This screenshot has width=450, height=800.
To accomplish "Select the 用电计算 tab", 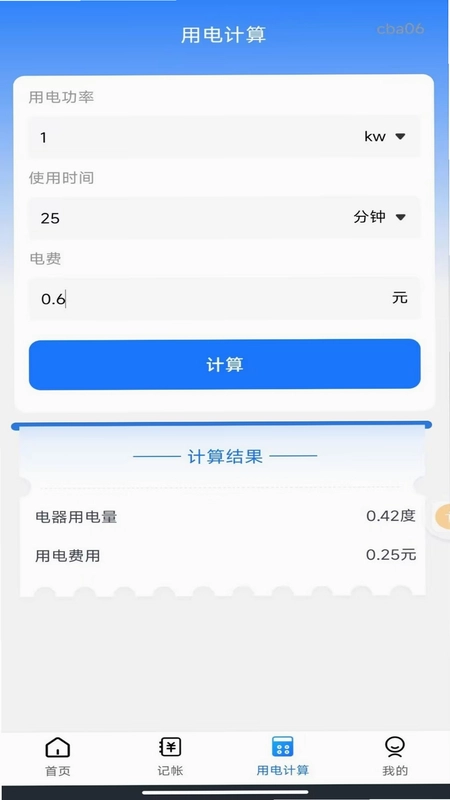I will tap(282, 756).
